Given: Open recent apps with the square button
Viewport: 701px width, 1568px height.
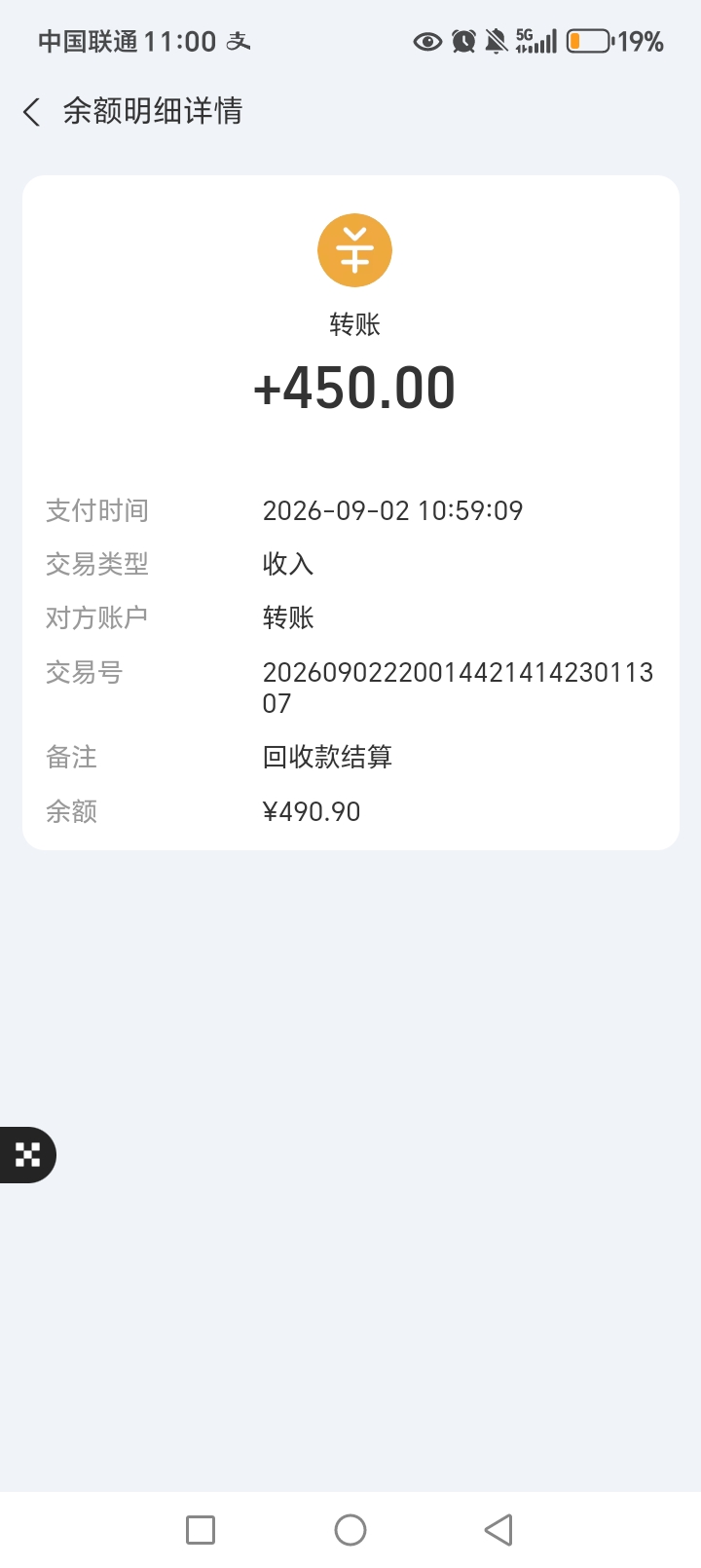Looking at the screenshot, I should (201, 1530).
